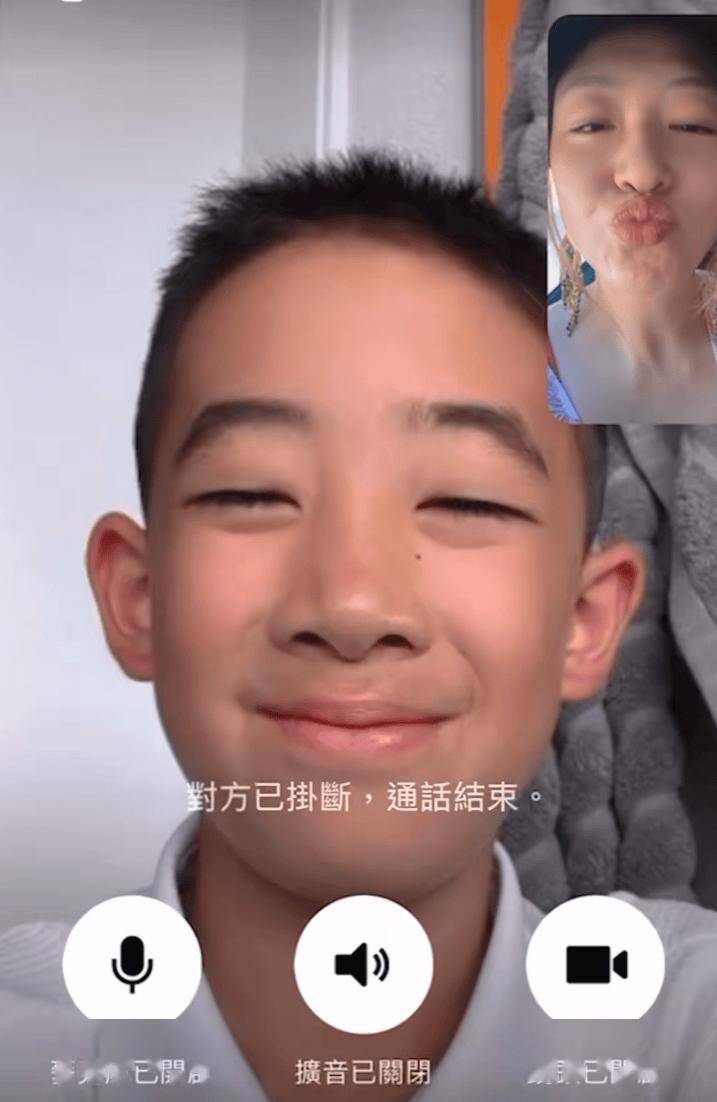Toggle the microphone button
717x1102 pixels.
tap(132, 963)
